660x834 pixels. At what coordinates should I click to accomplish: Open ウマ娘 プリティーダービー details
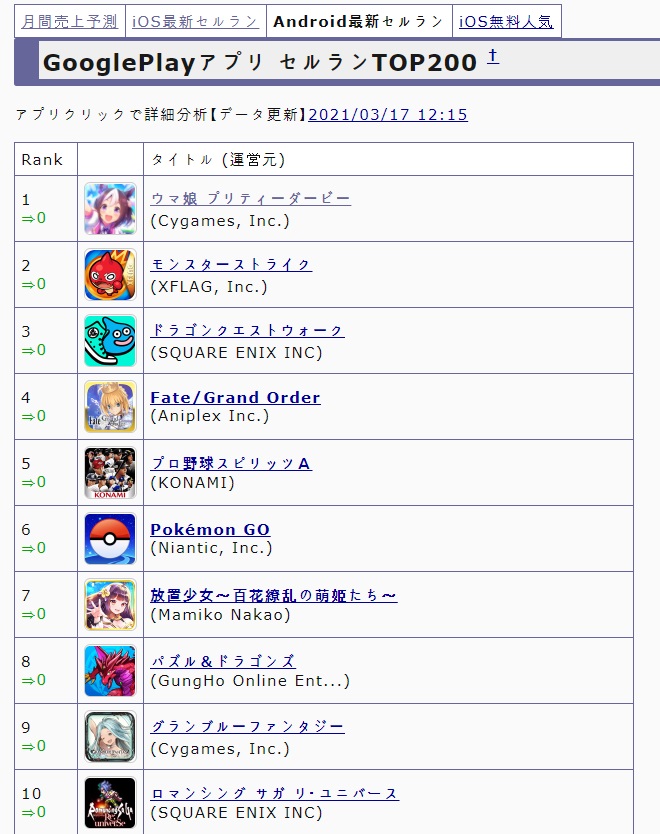[x=250, y=199]
